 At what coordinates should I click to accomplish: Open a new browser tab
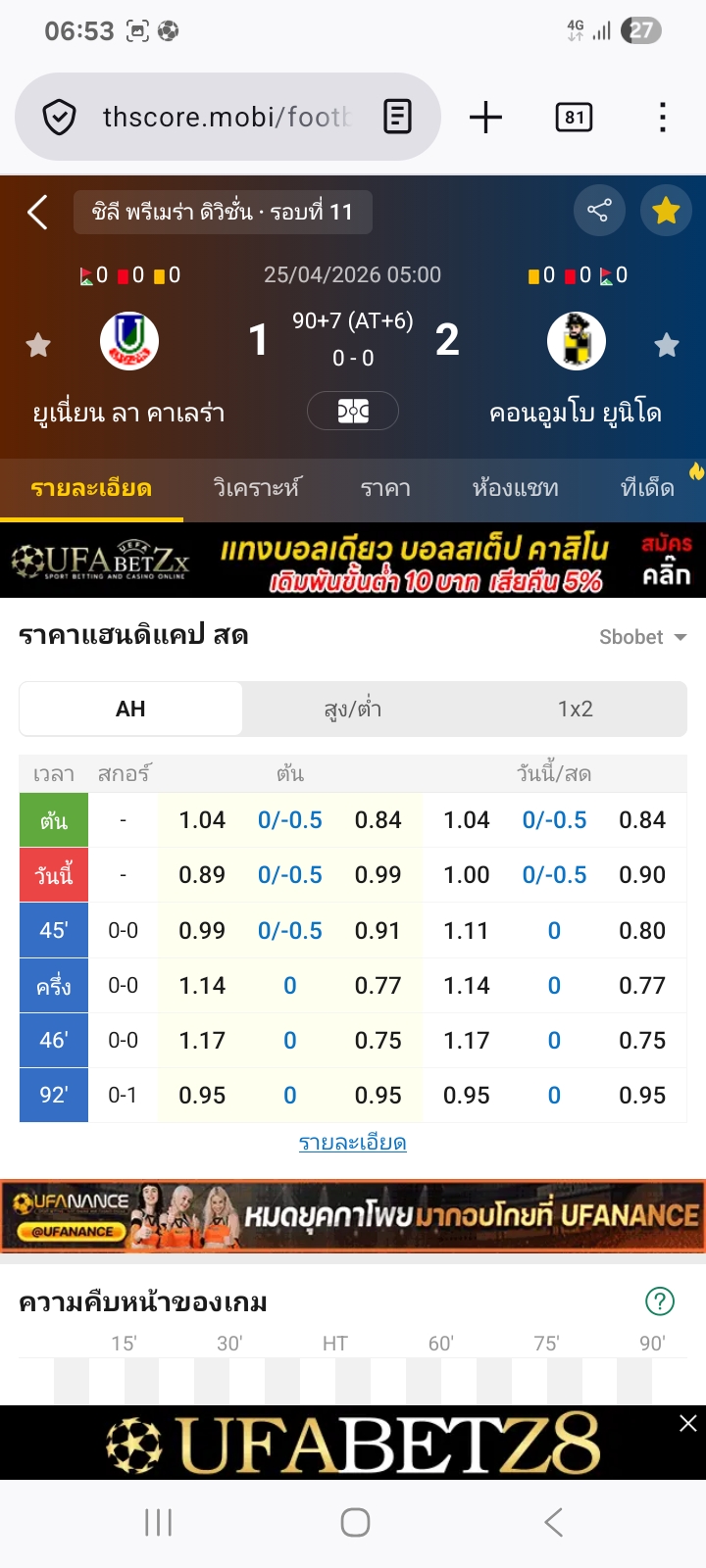coord(485,118)
